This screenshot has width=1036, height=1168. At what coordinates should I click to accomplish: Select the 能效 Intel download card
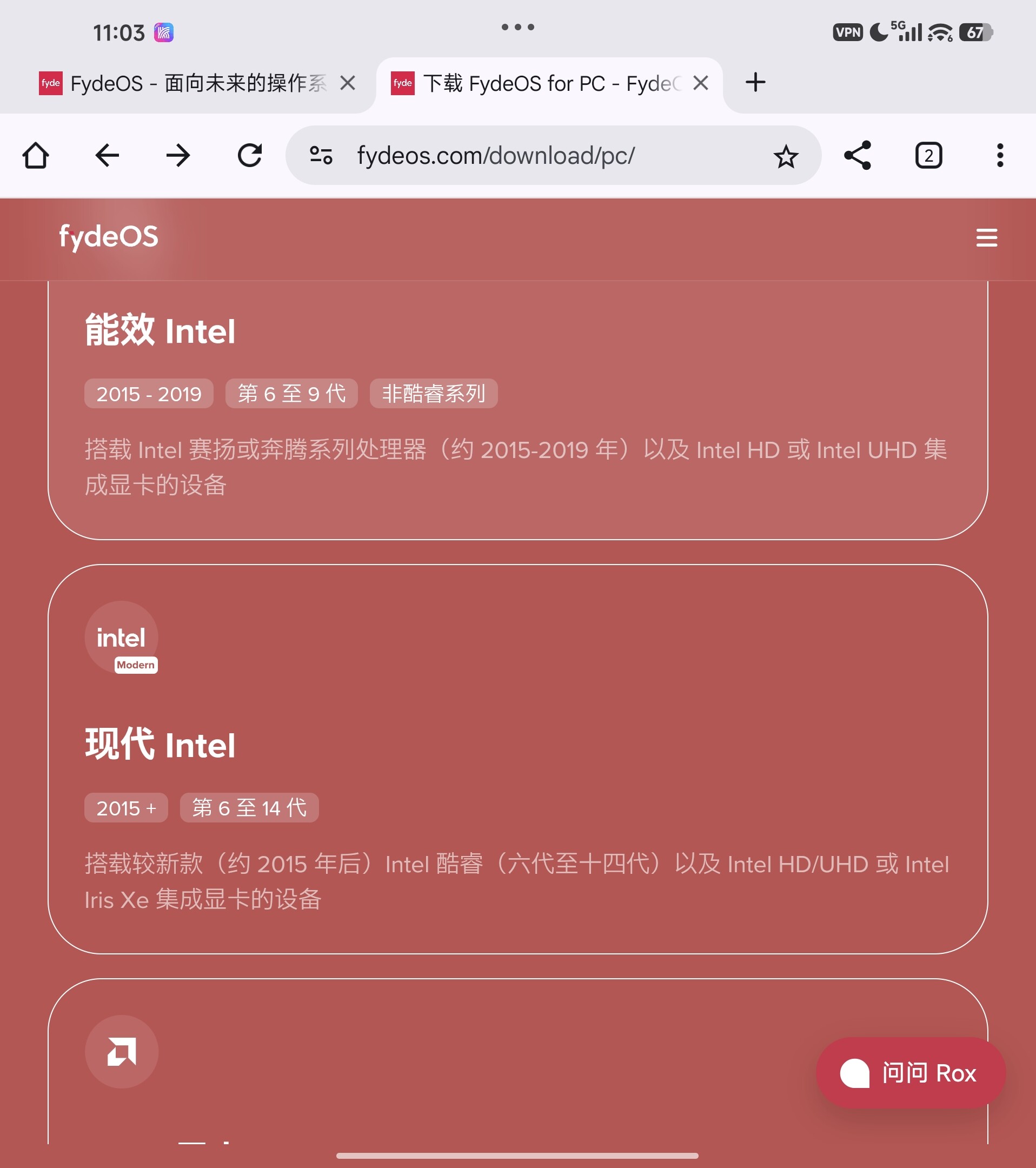[517, 412]
